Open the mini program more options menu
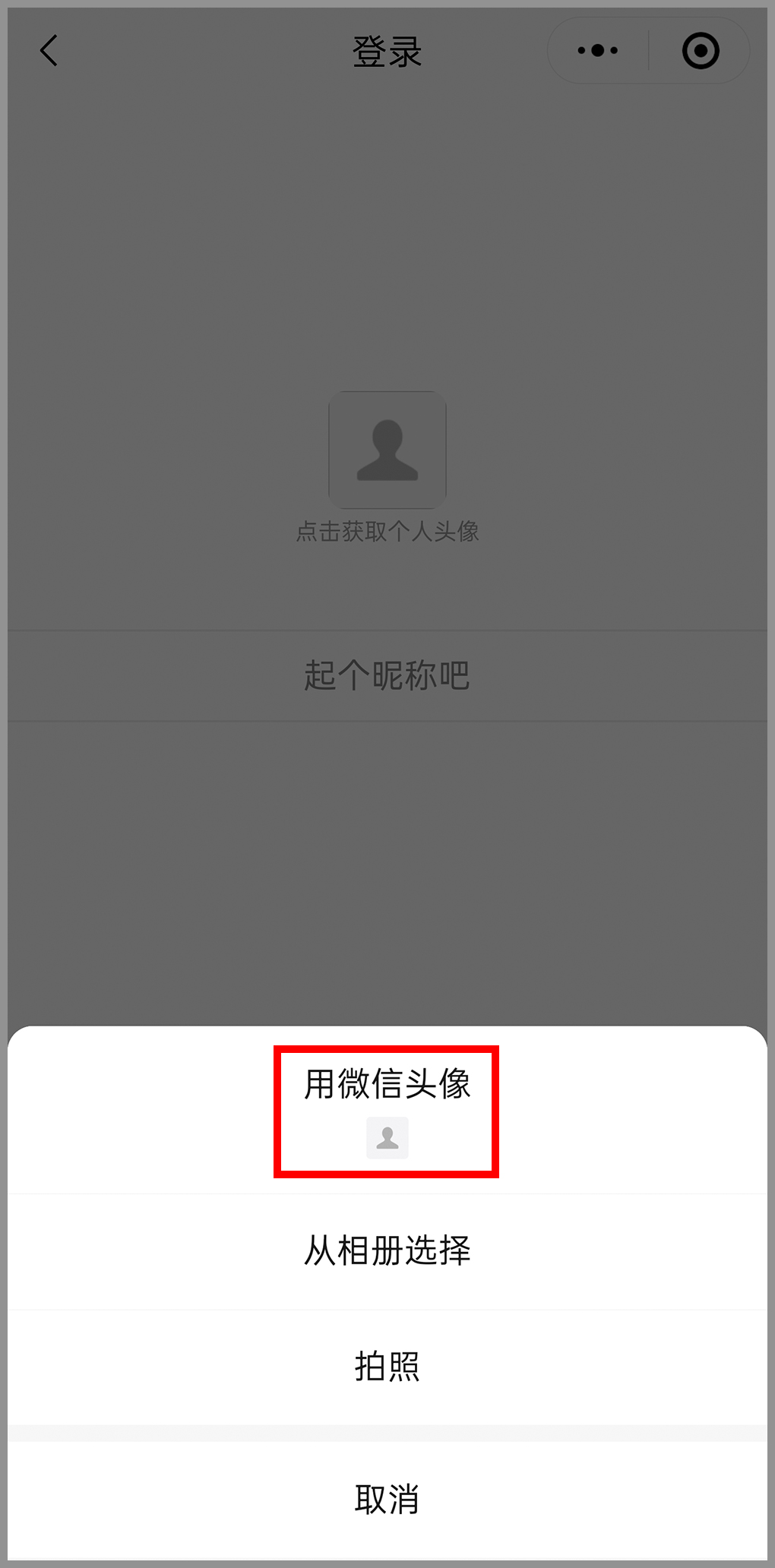Image resolution: width=775 pixels, height=1568 pixels. (597, 51)
